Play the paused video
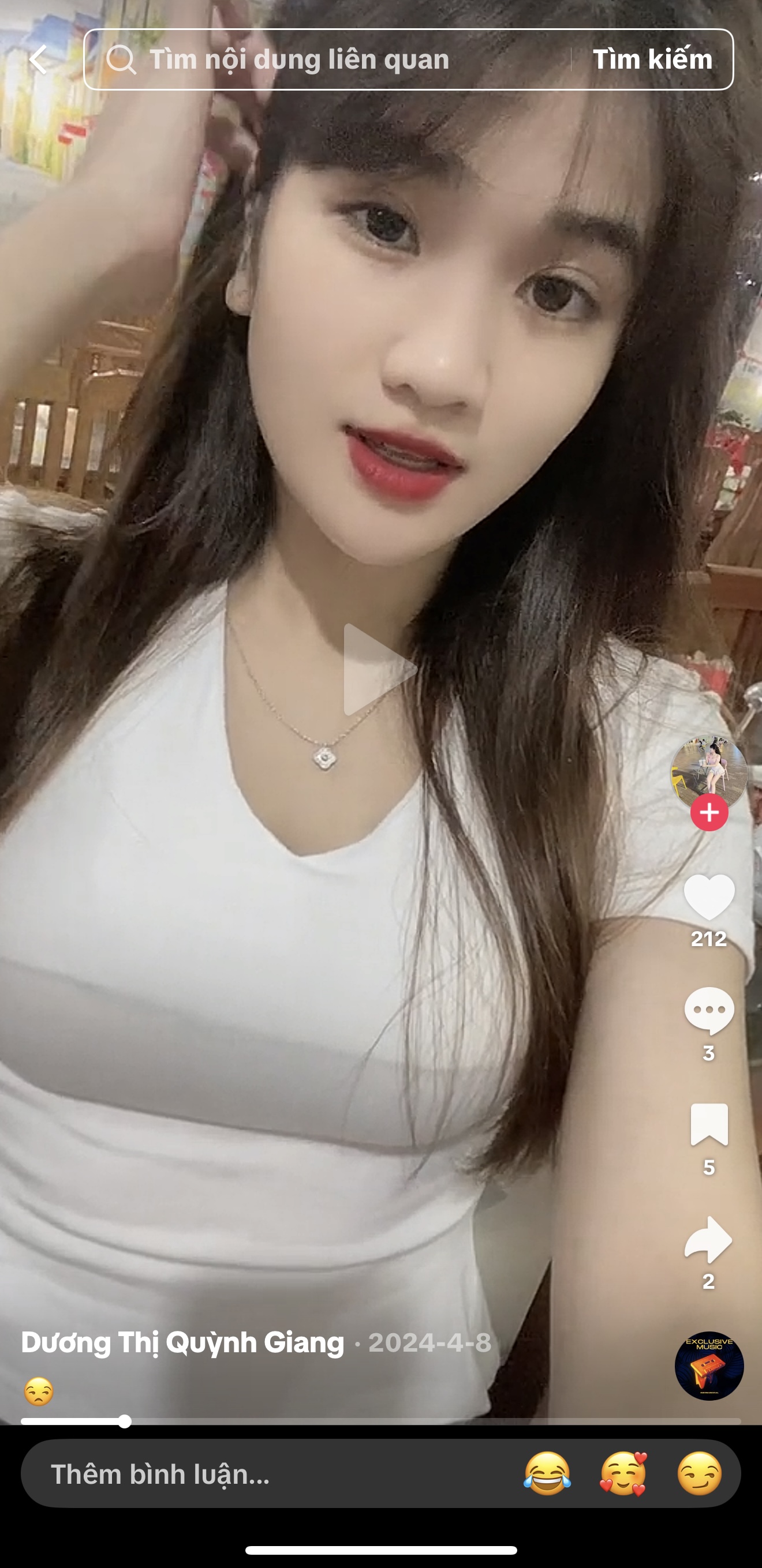Image resolution: width=762 pixels, height=1568 pixels. point(379,669)
